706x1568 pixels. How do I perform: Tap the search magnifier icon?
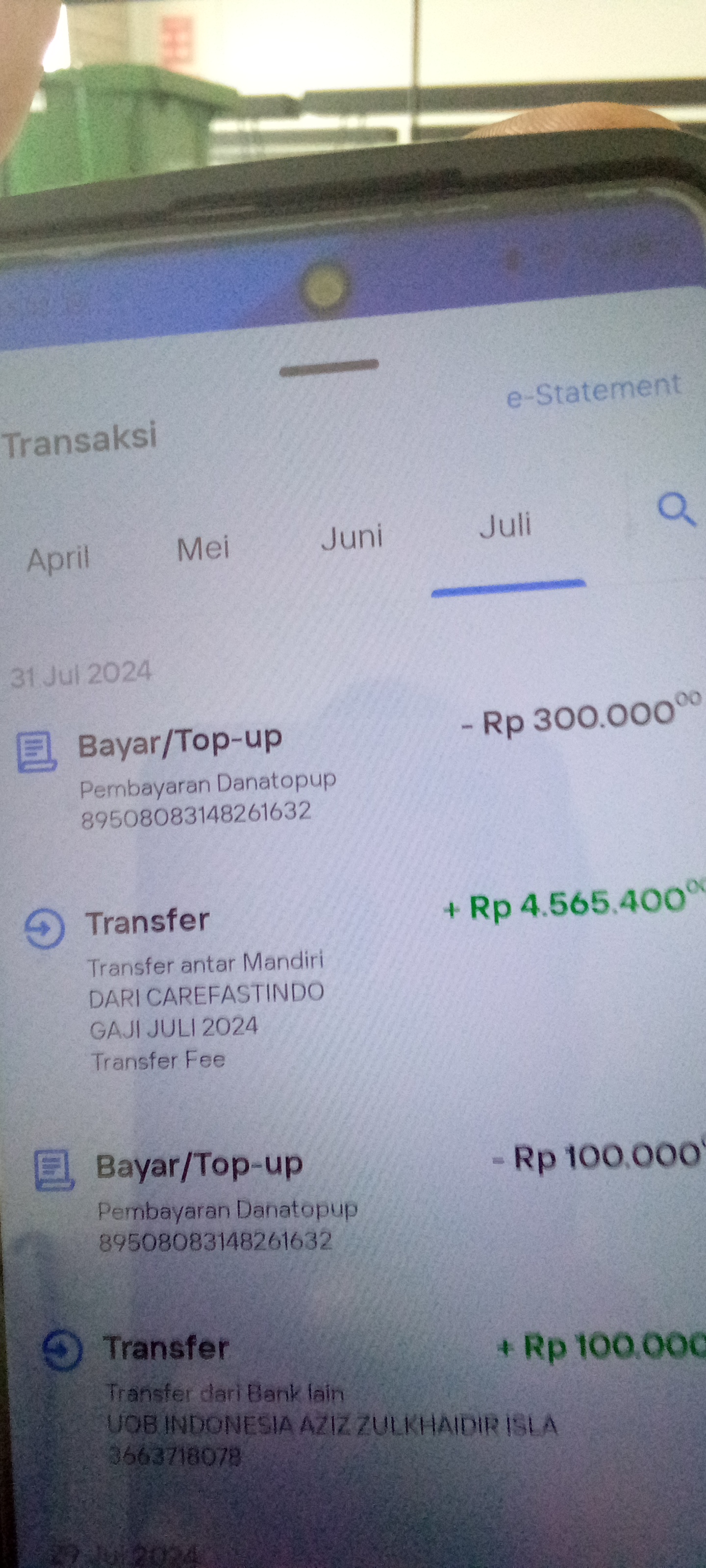click(x=677, y=509)
